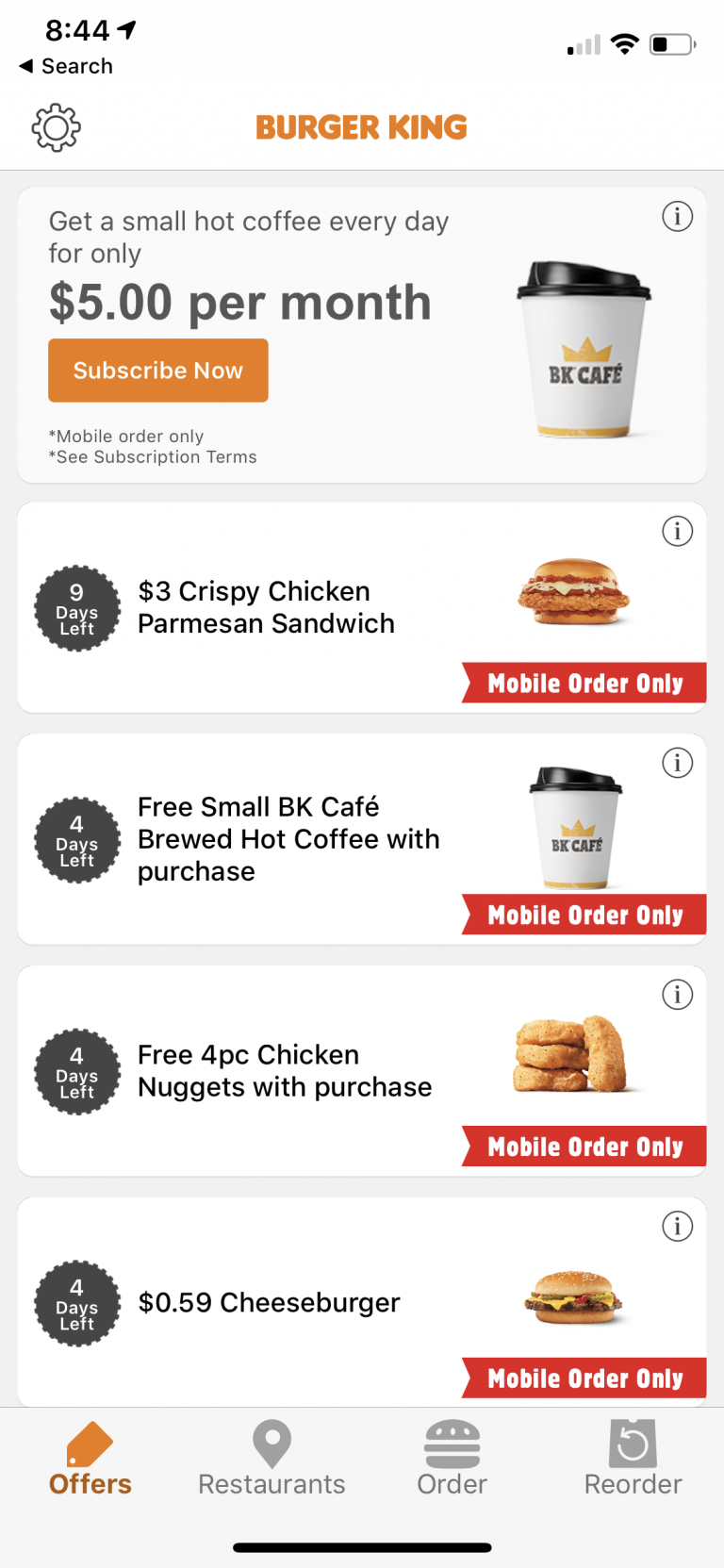Tap the Burger King logo header
The width and height of the screenshot is (724, 1568).
362,125
